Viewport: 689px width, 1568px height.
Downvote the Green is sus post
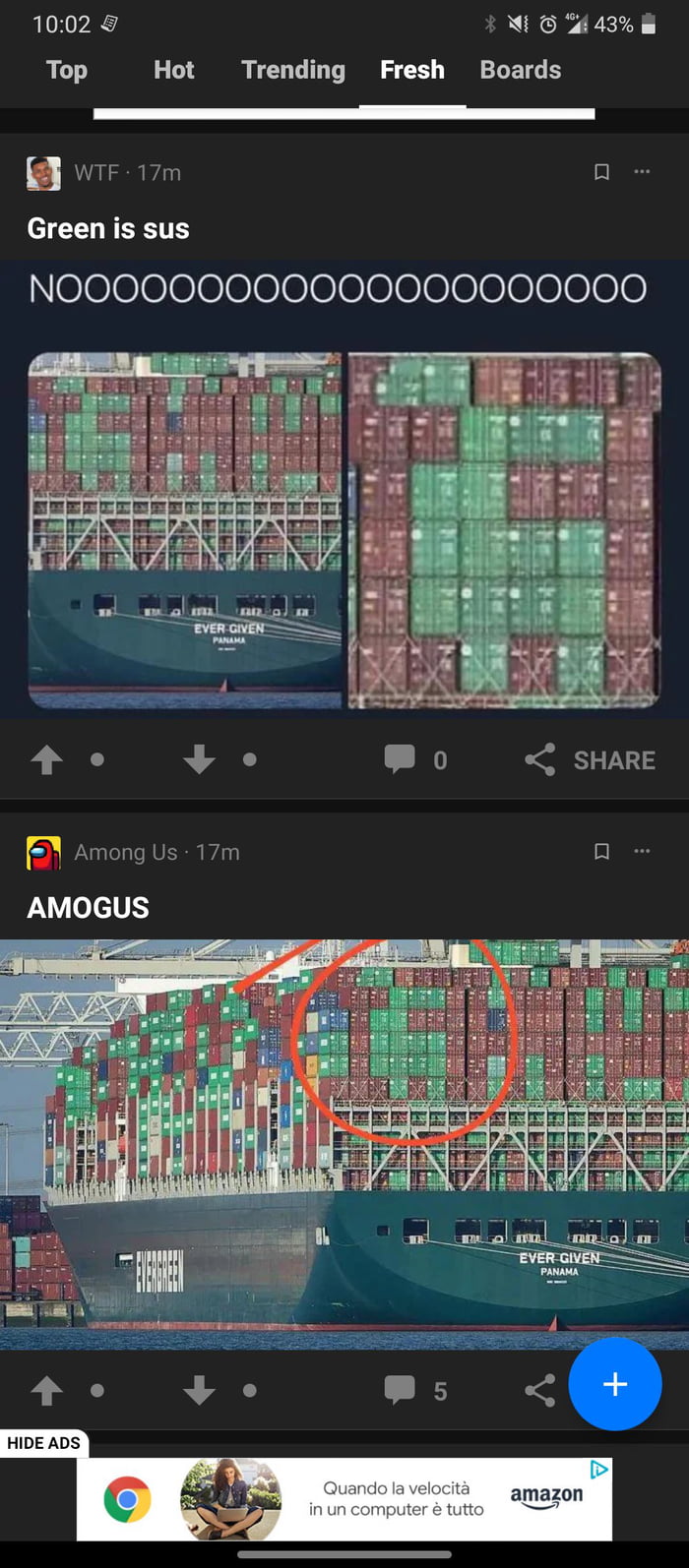[199, 759]
